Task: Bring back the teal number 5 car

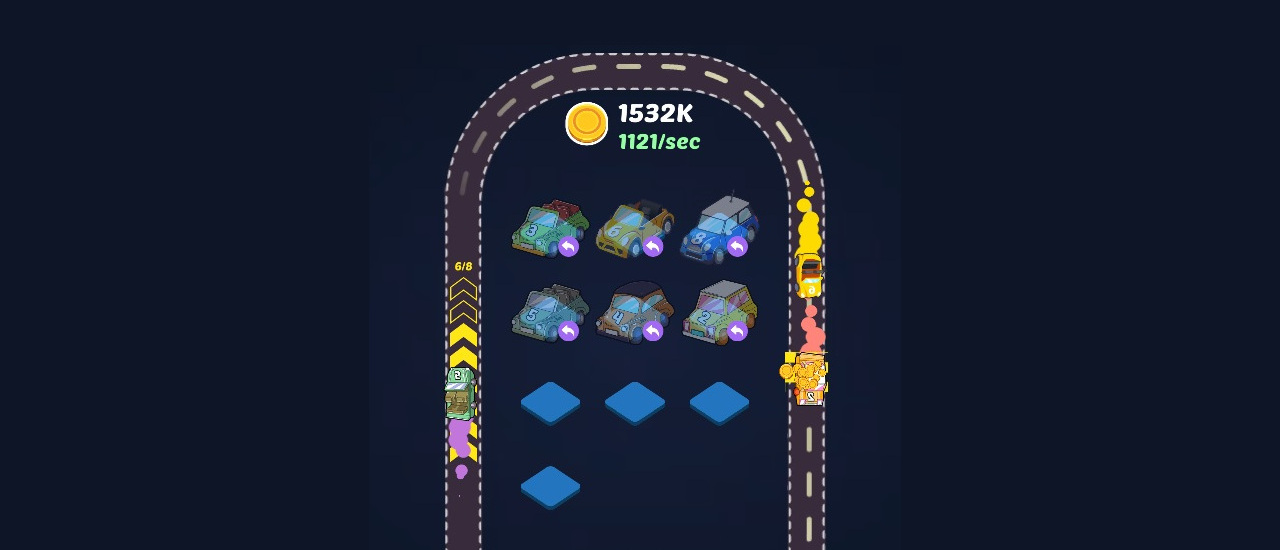Action: 568,331
